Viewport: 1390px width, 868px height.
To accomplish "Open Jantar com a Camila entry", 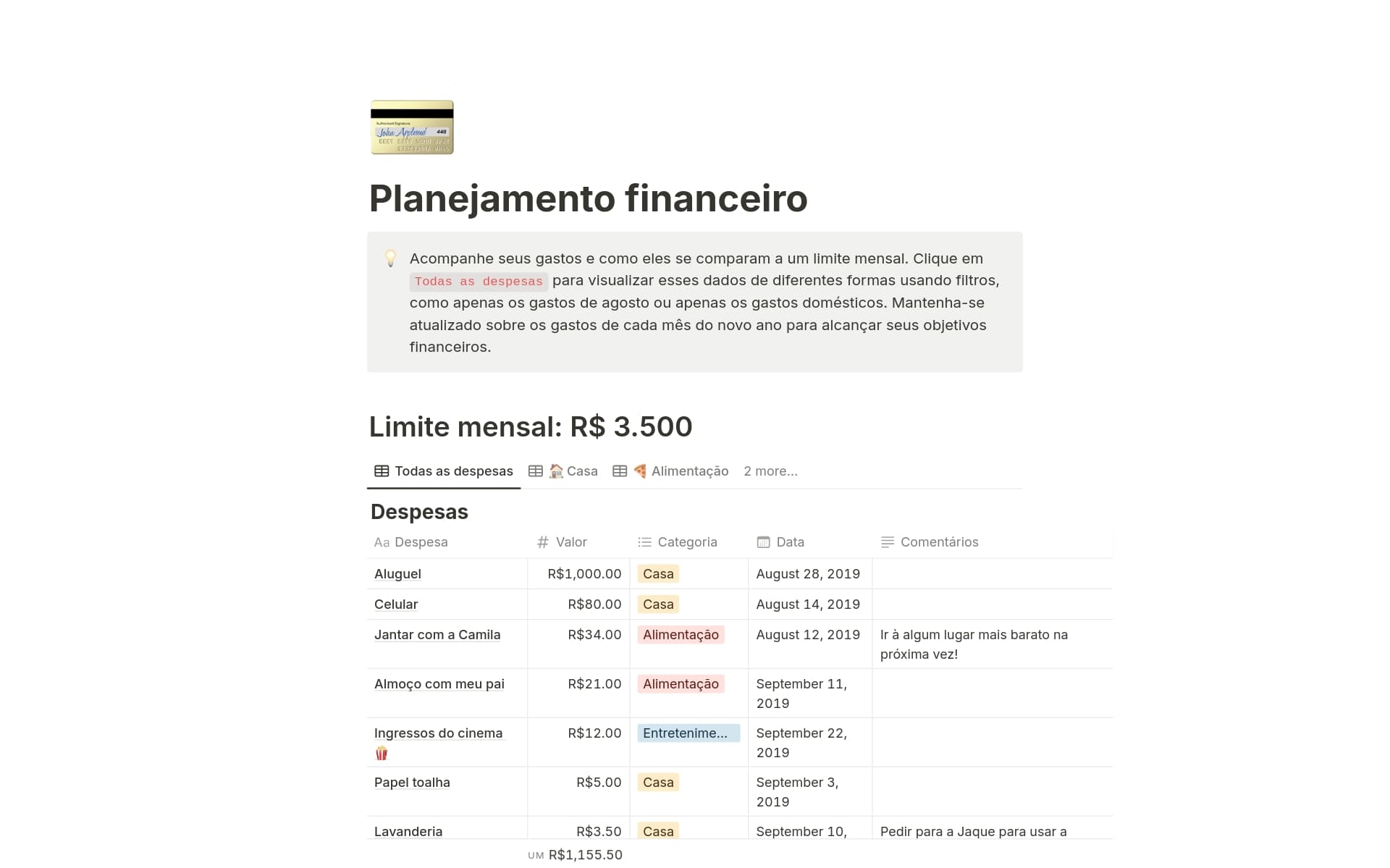I will tap(437, 635).
